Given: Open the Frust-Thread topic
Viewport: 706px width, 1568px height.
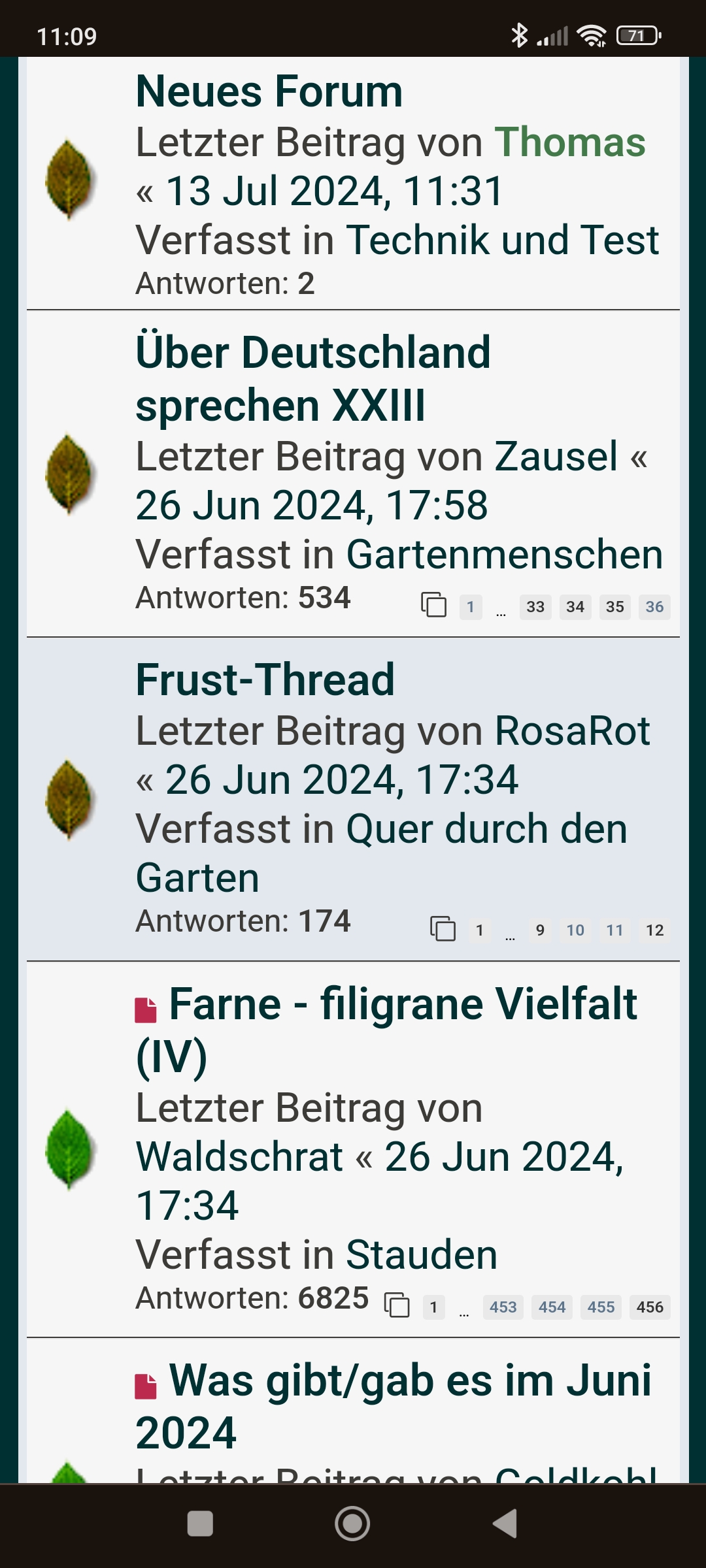Looking at the screenshot, I should [x=265, y=679].
